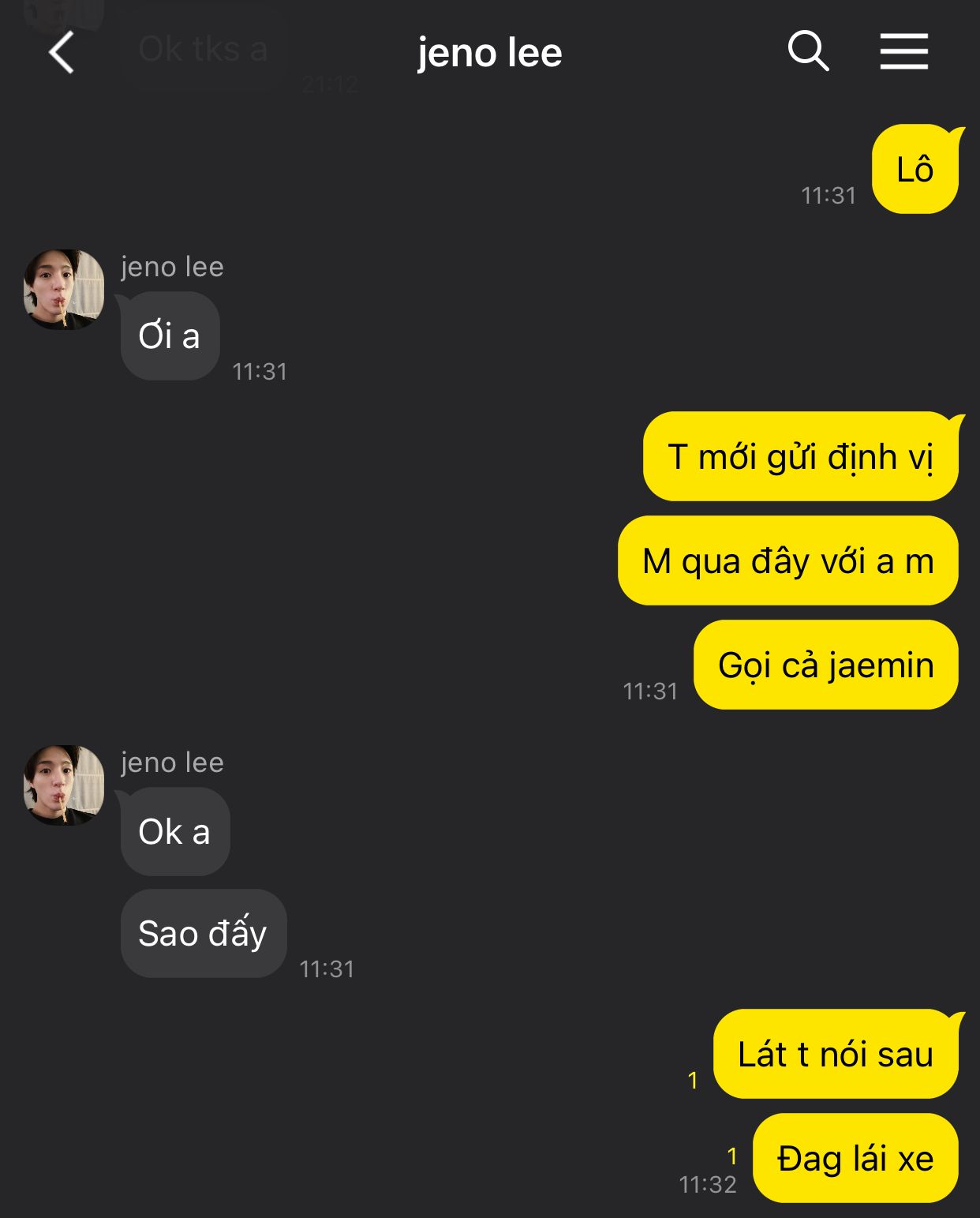980x1218 pixels.
Task: Open the chat hamburger menu
Action: (903, 52)
